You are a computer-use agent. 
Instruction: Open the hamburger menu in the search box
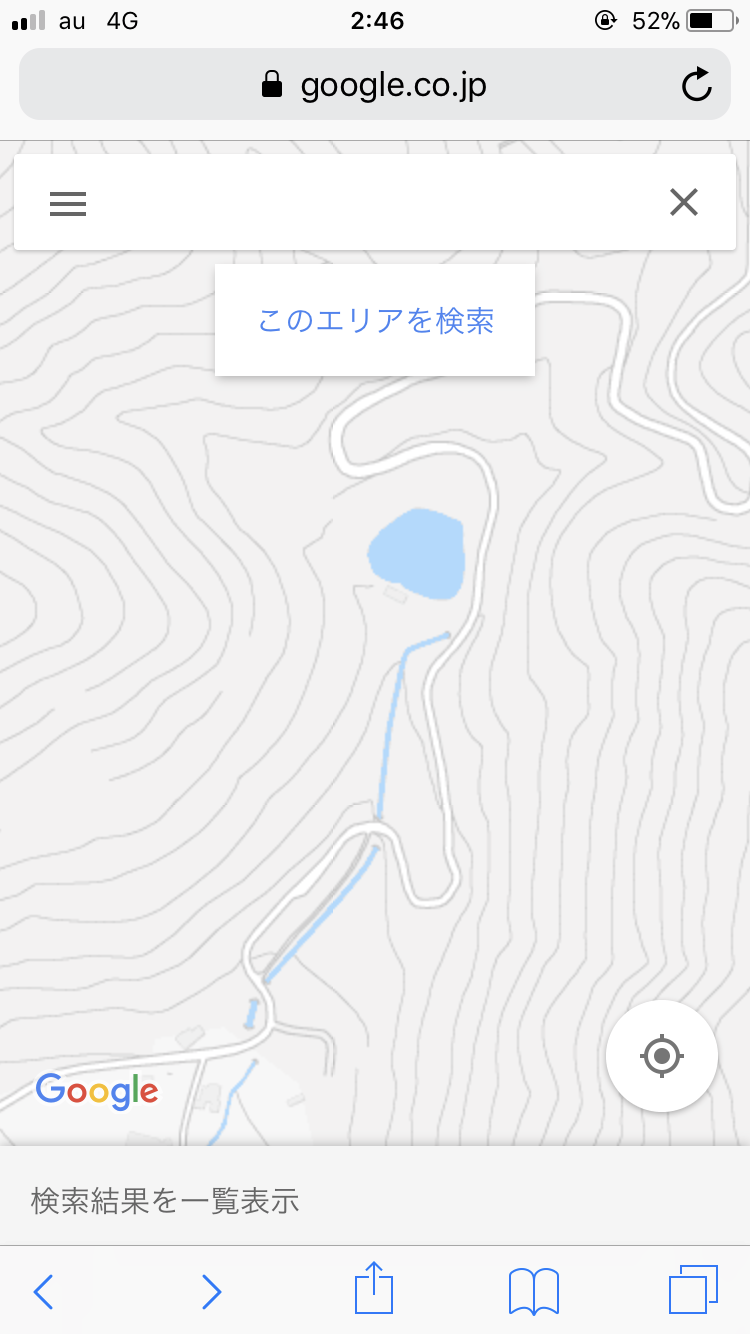point(68,204)
